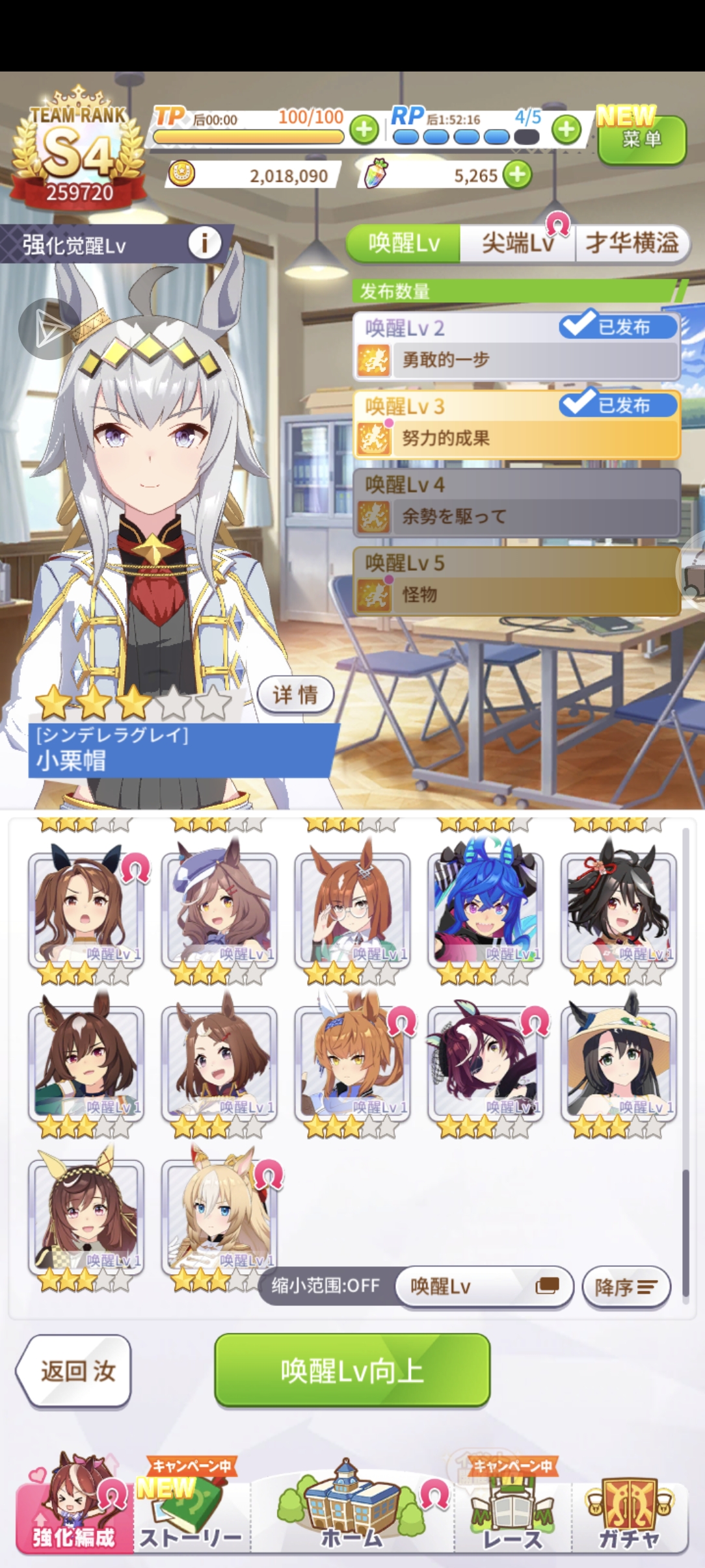Open 详情 character details
The image size is (705, 1568).
click(x=295, y=695)
